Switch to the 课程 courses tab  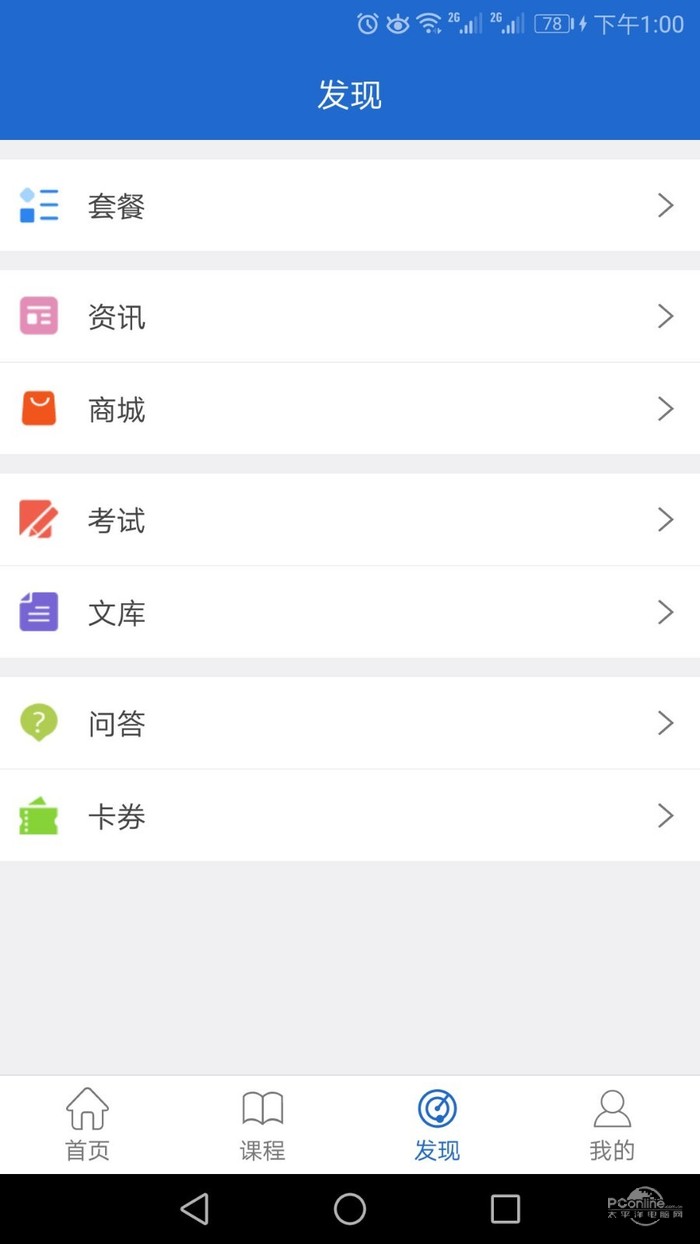pos(262,1125)
